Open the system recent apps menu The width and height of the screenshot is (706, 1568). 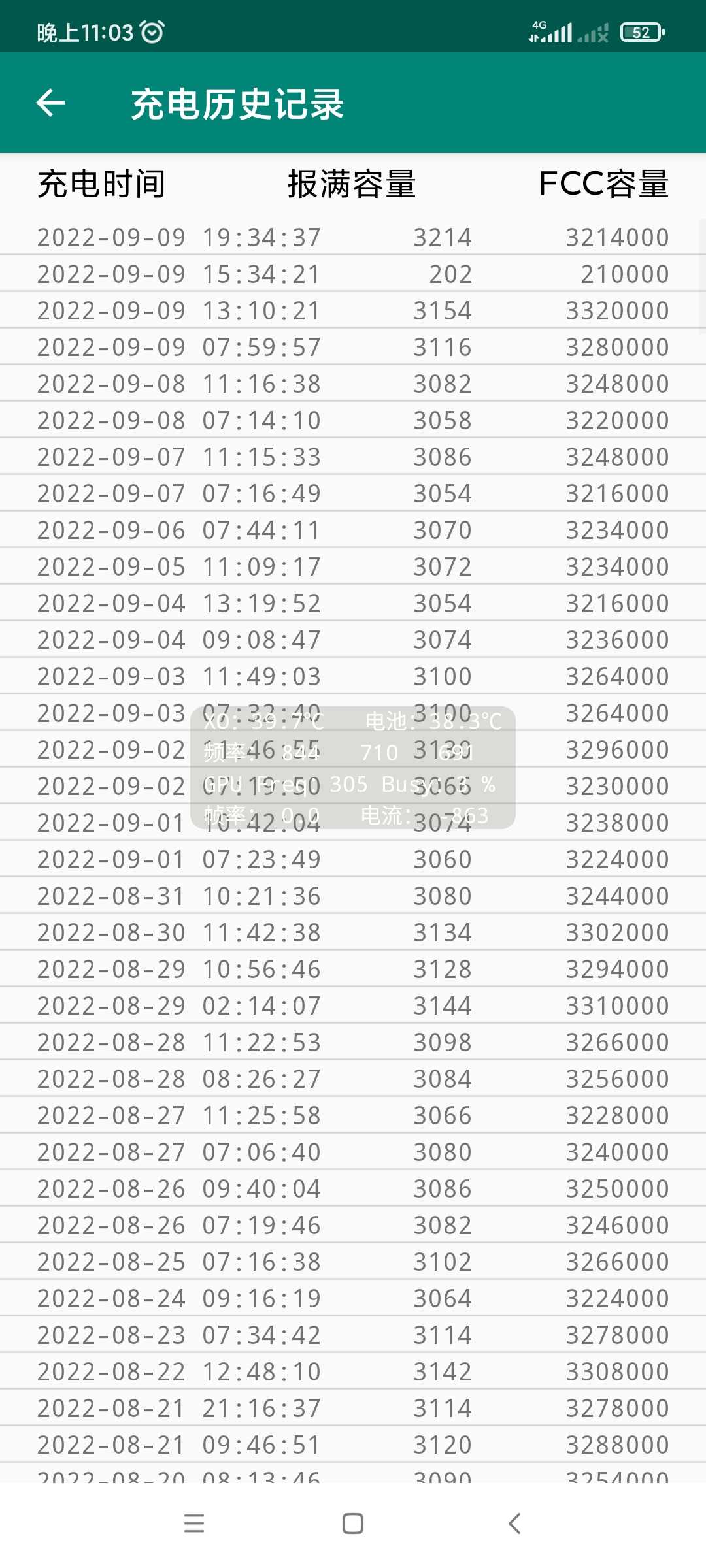coord(194,1523)
